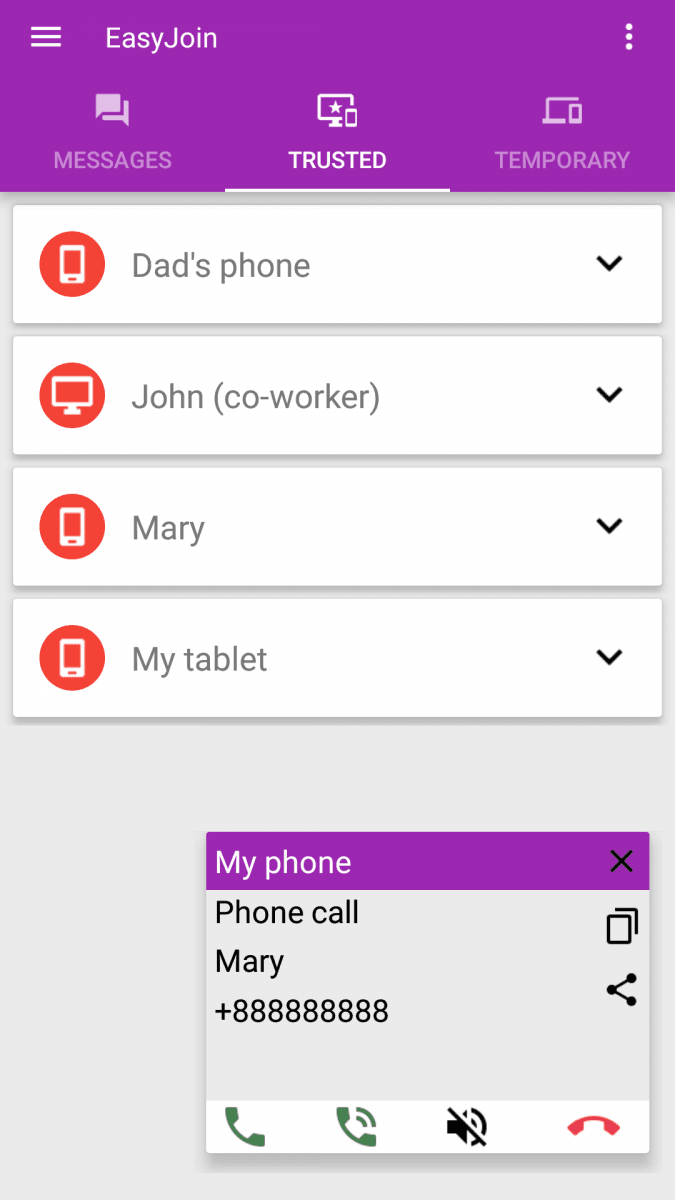The image size is (675, 1200).
Task: Expand the chevron on John (co-worker)
Action: pos(609,395)
